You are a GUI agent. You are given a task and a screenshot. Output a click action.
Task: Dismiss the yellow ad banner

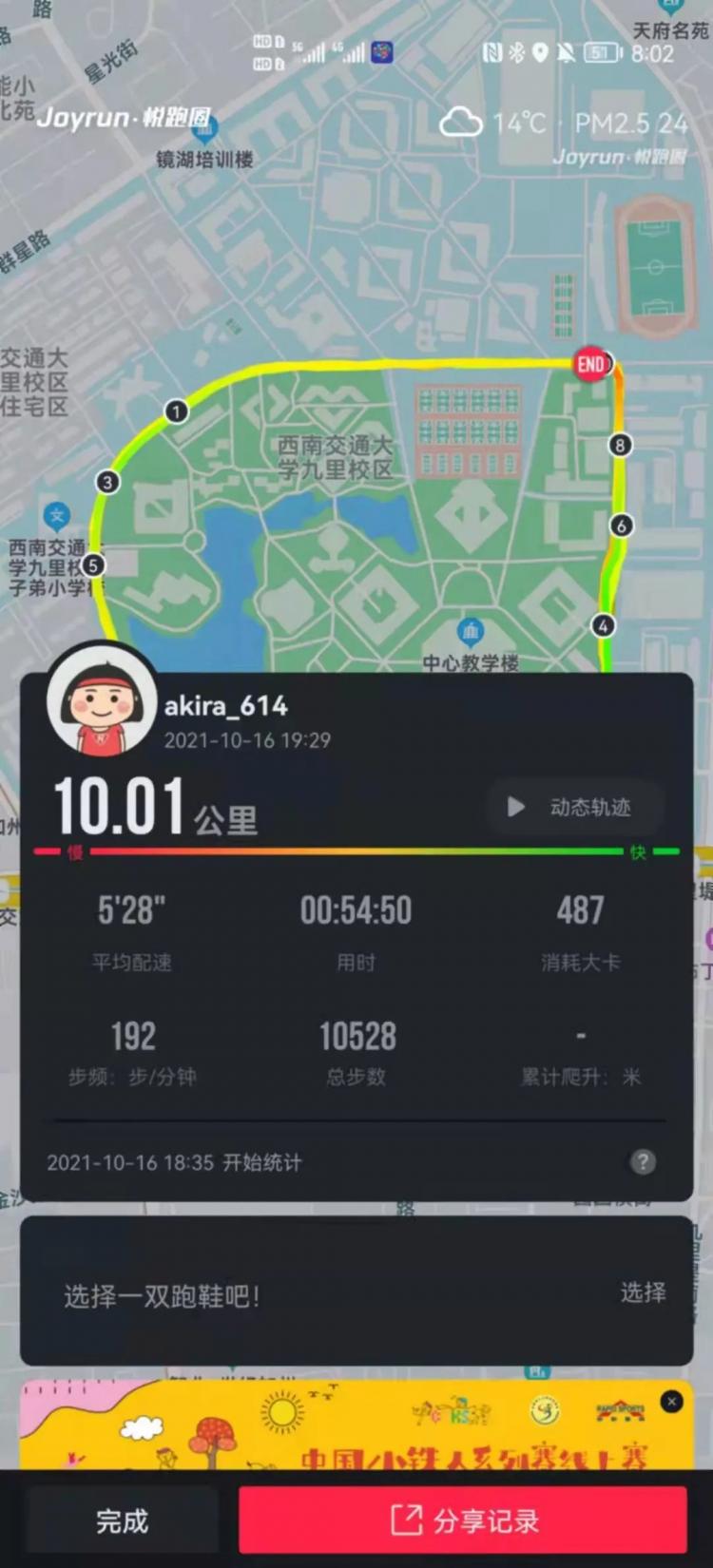pos(671,1401)
